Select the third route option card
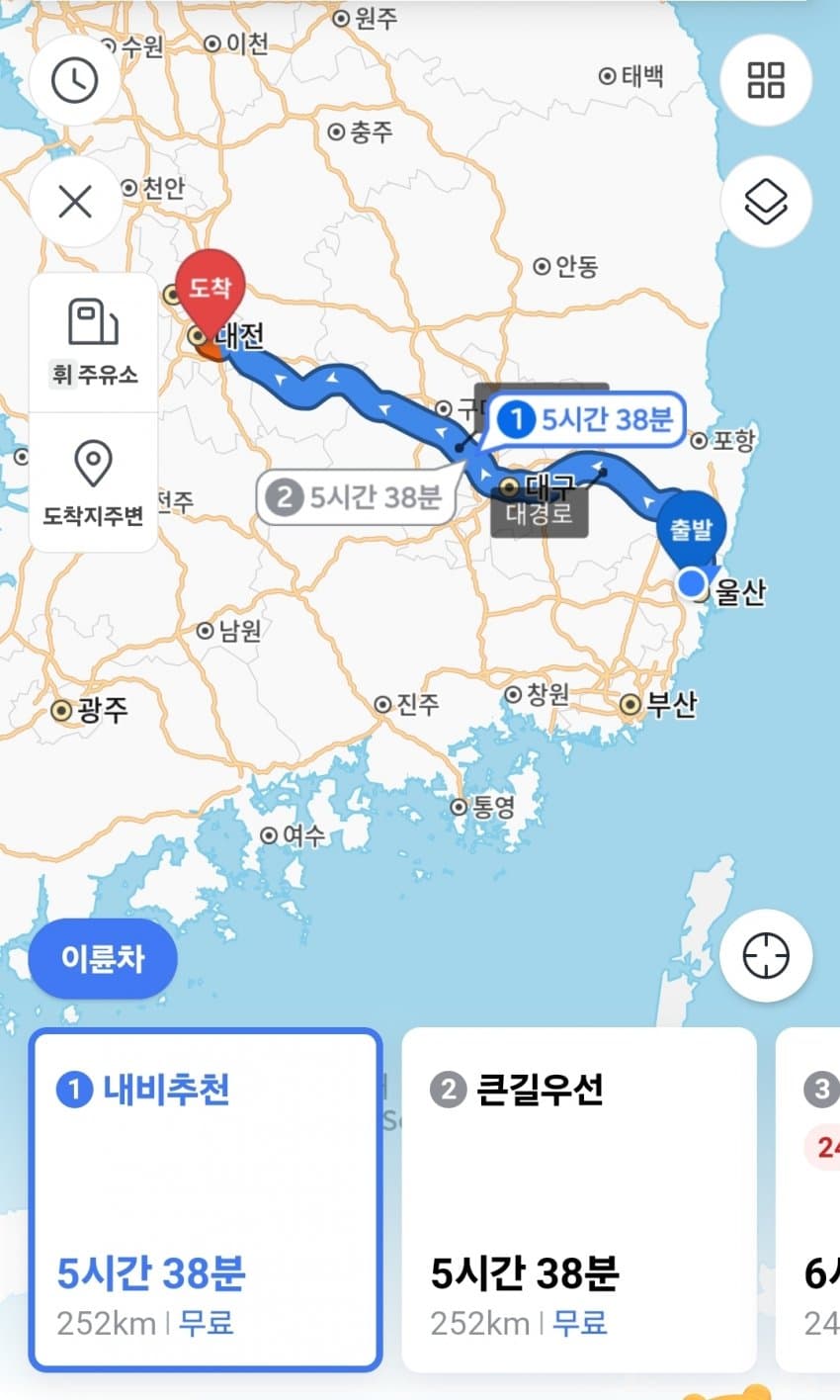Viewport: 840px width, 1400px height. (x=812, y=1199)
